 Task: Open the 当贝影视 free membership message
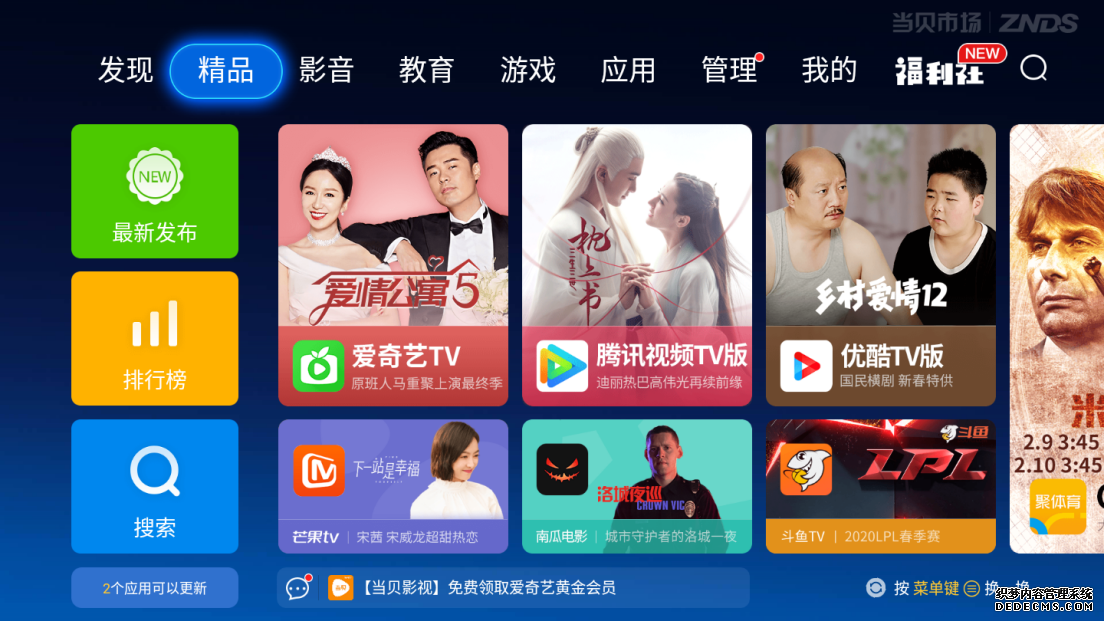click(513, 588)
